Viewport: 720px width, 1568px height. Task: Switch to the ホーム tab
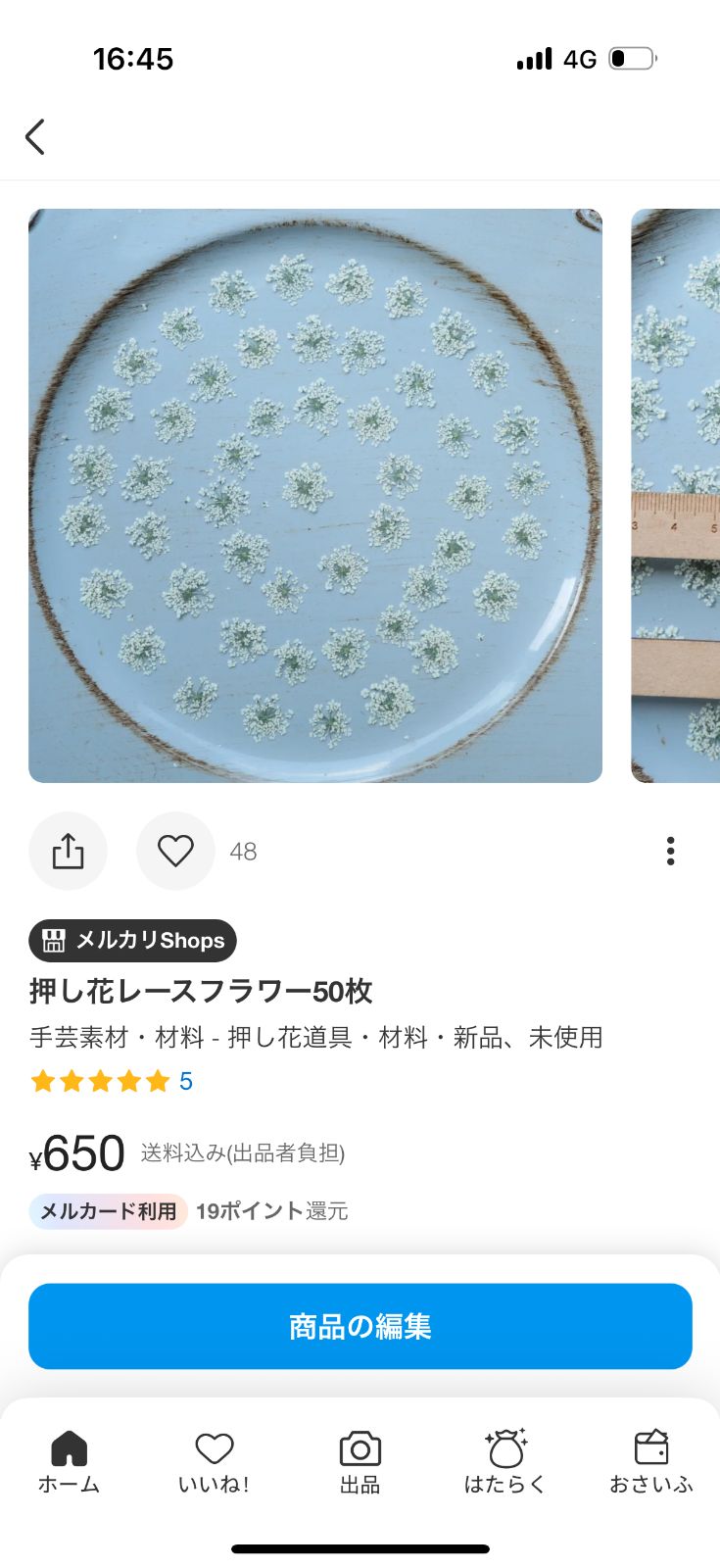70,1462
